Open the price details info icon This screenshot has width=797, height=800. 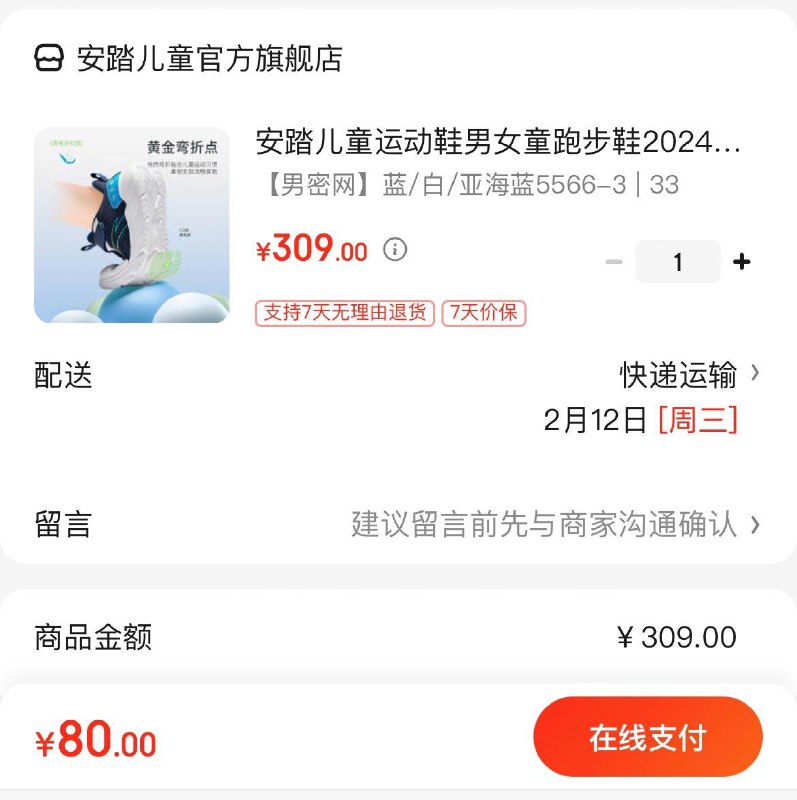[x=395, y=248]
